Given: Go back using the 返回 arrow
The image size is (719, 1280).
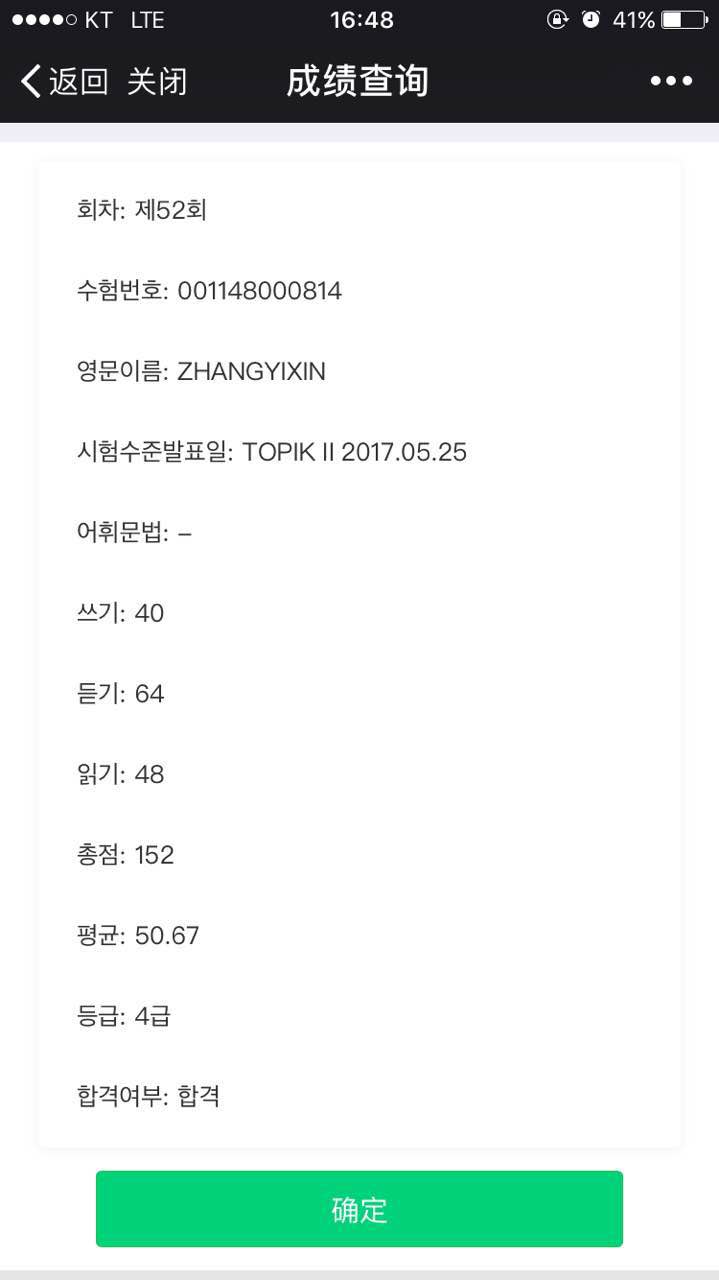Looking at the screenshot, I should [x=62, y=81].
